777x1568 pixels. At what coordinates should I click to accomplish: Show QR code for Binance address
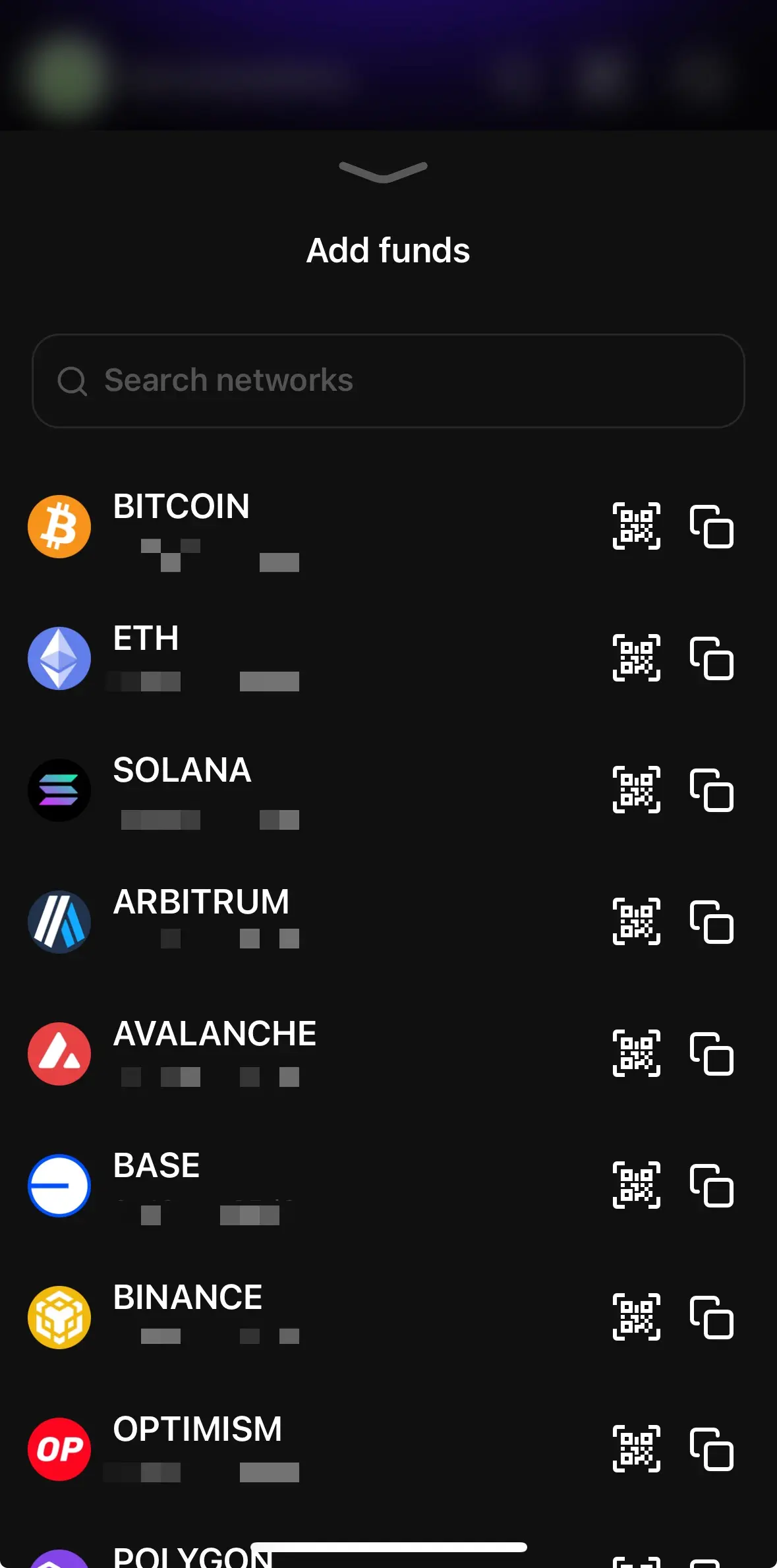[x=636, y=1317]
